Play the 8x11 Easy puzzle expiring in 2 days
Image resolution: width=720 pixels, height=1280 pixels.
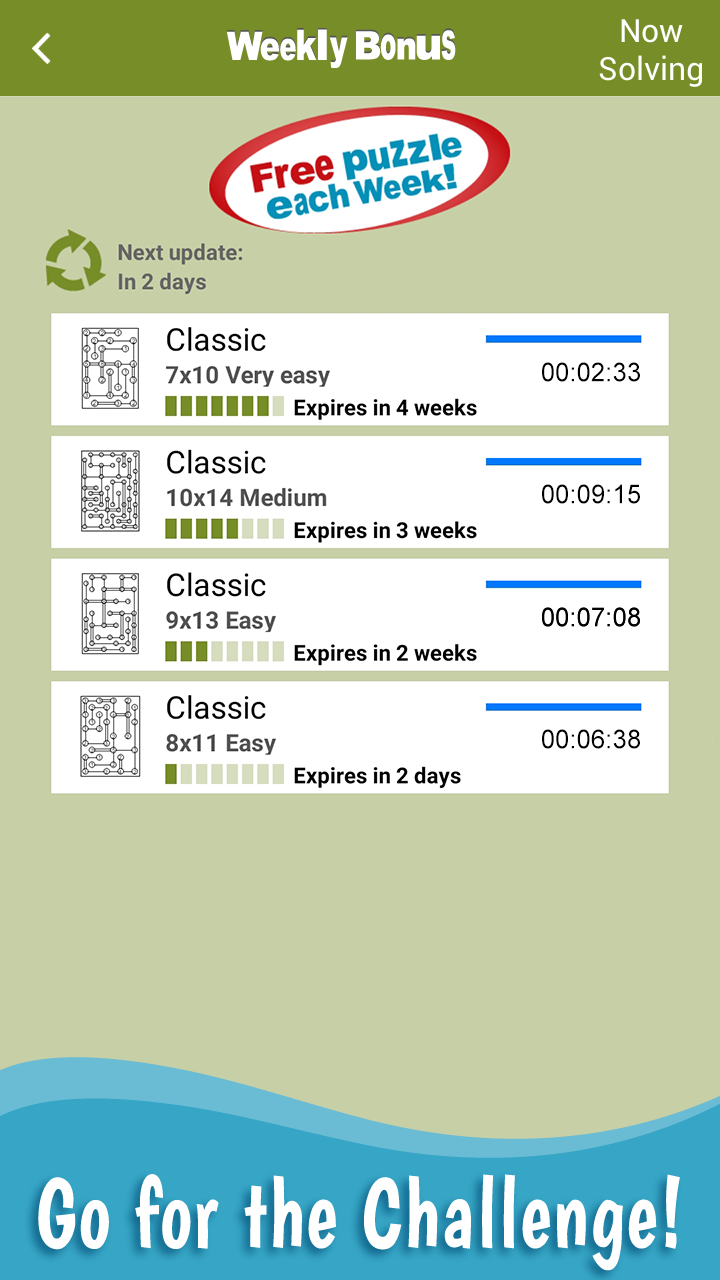pyautogui.click(x=360, y=738)
